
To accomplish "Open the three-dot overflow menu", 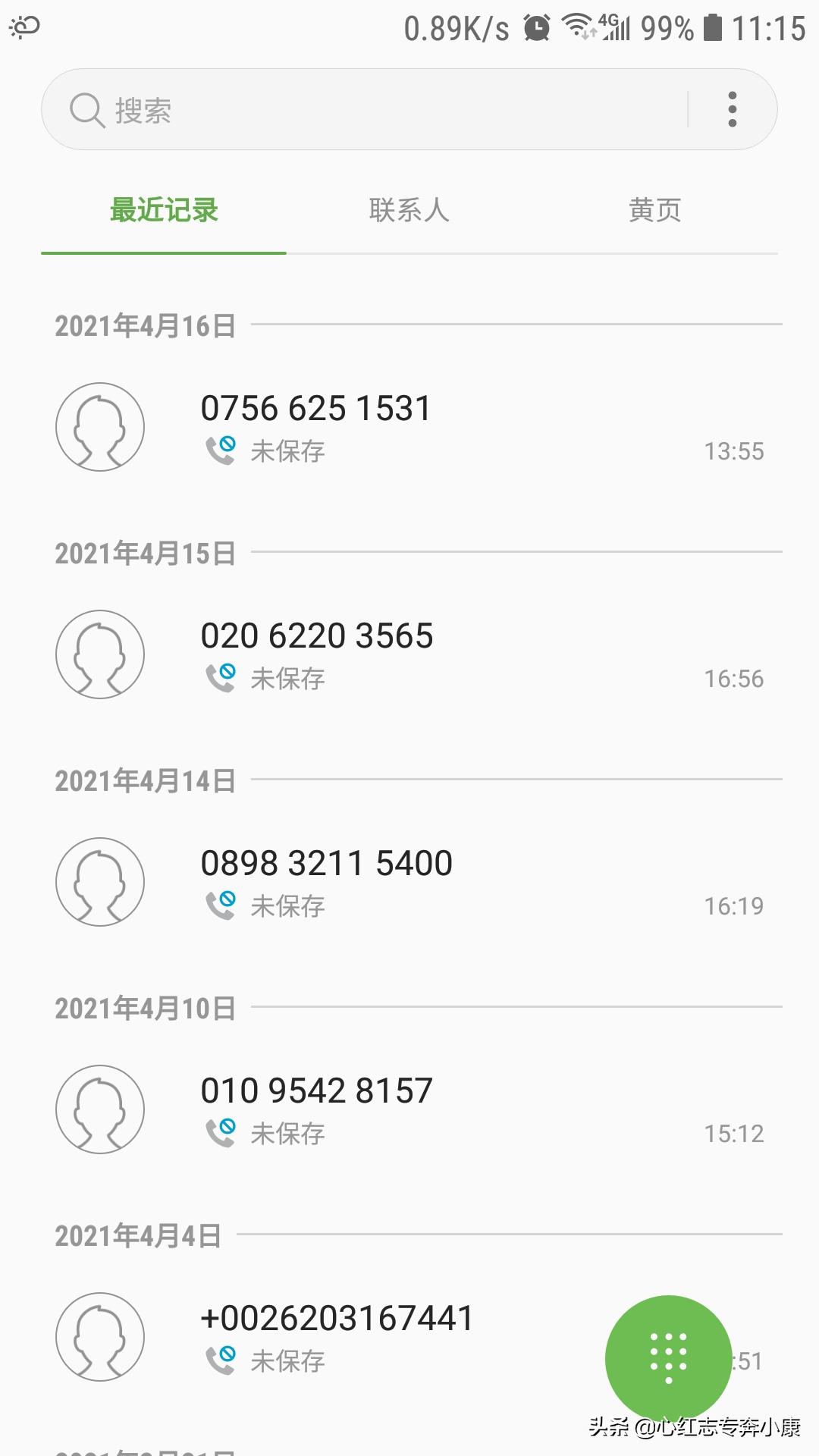I will point(732,108).
